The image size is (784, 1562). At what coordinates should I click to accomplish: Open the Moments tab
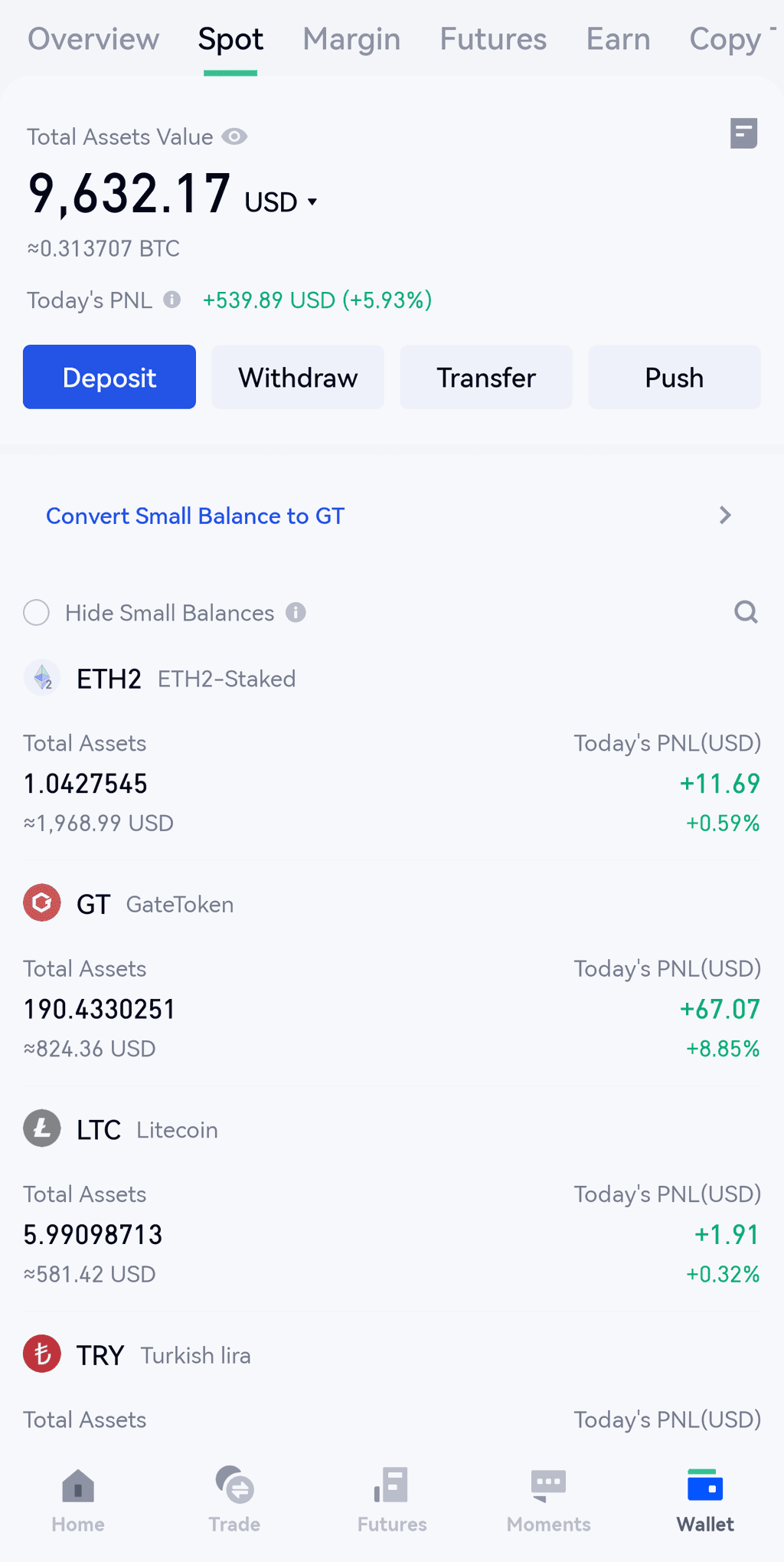tap(548, 1500)
